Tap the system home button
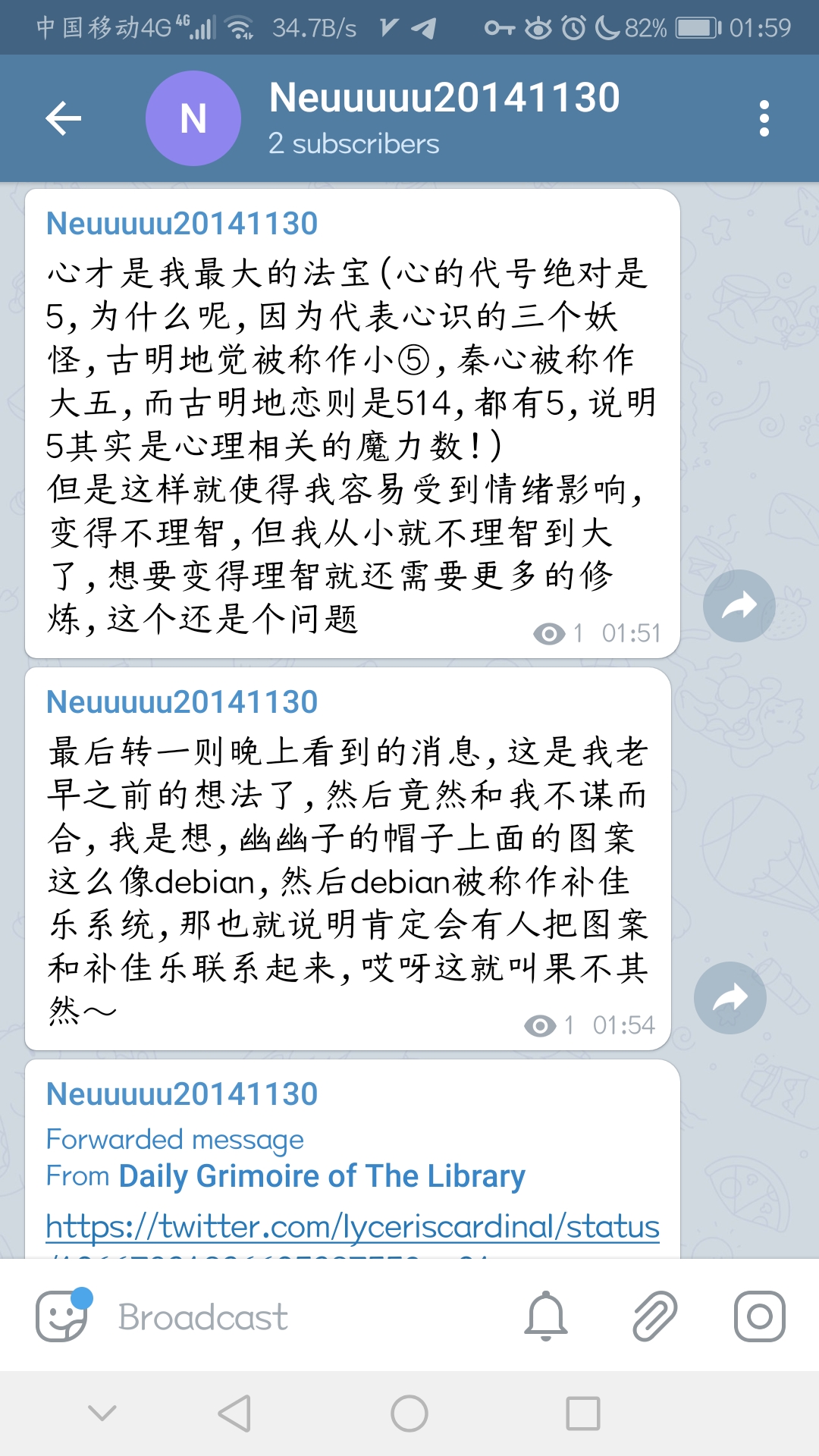Image resolution: width=819 pixels, height=1456 pixels. pos(409,1414)
